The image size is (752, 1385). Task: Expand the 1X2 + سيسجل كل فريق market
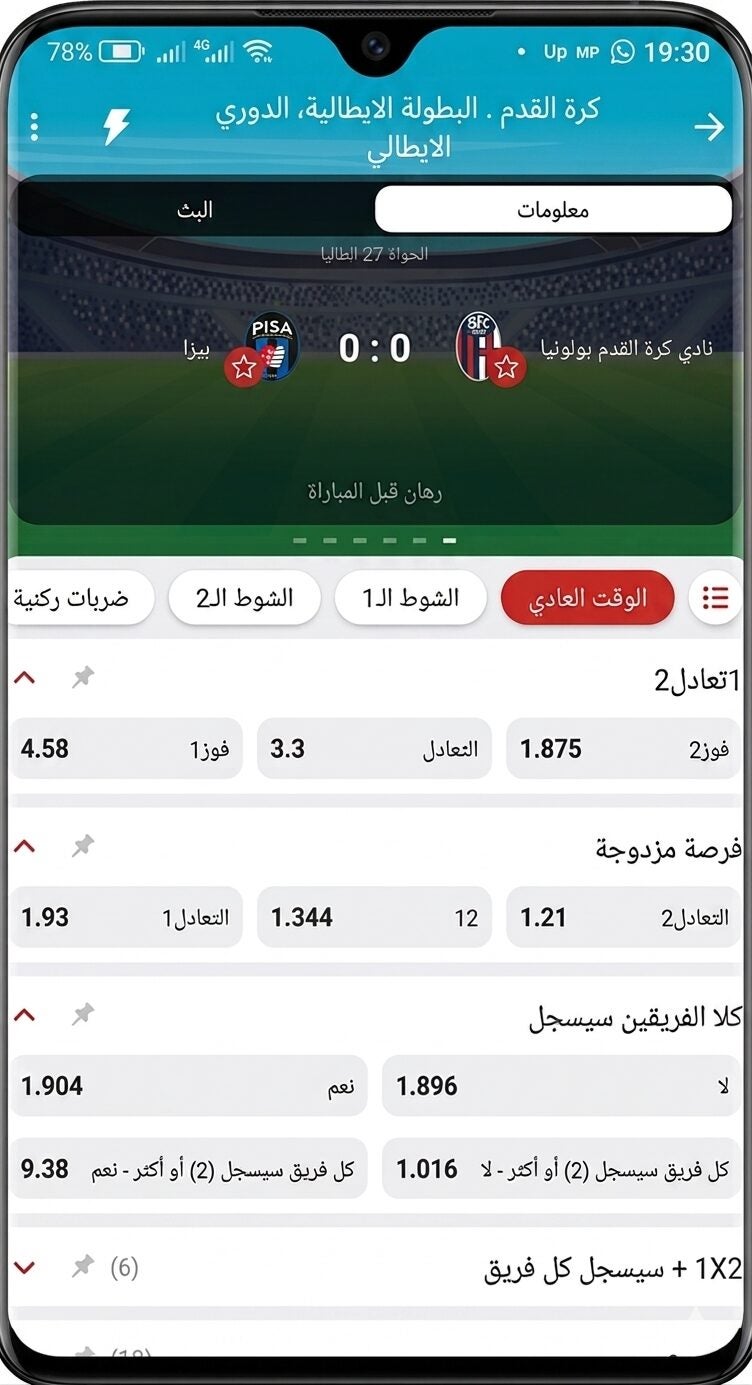pos(25,1268)
